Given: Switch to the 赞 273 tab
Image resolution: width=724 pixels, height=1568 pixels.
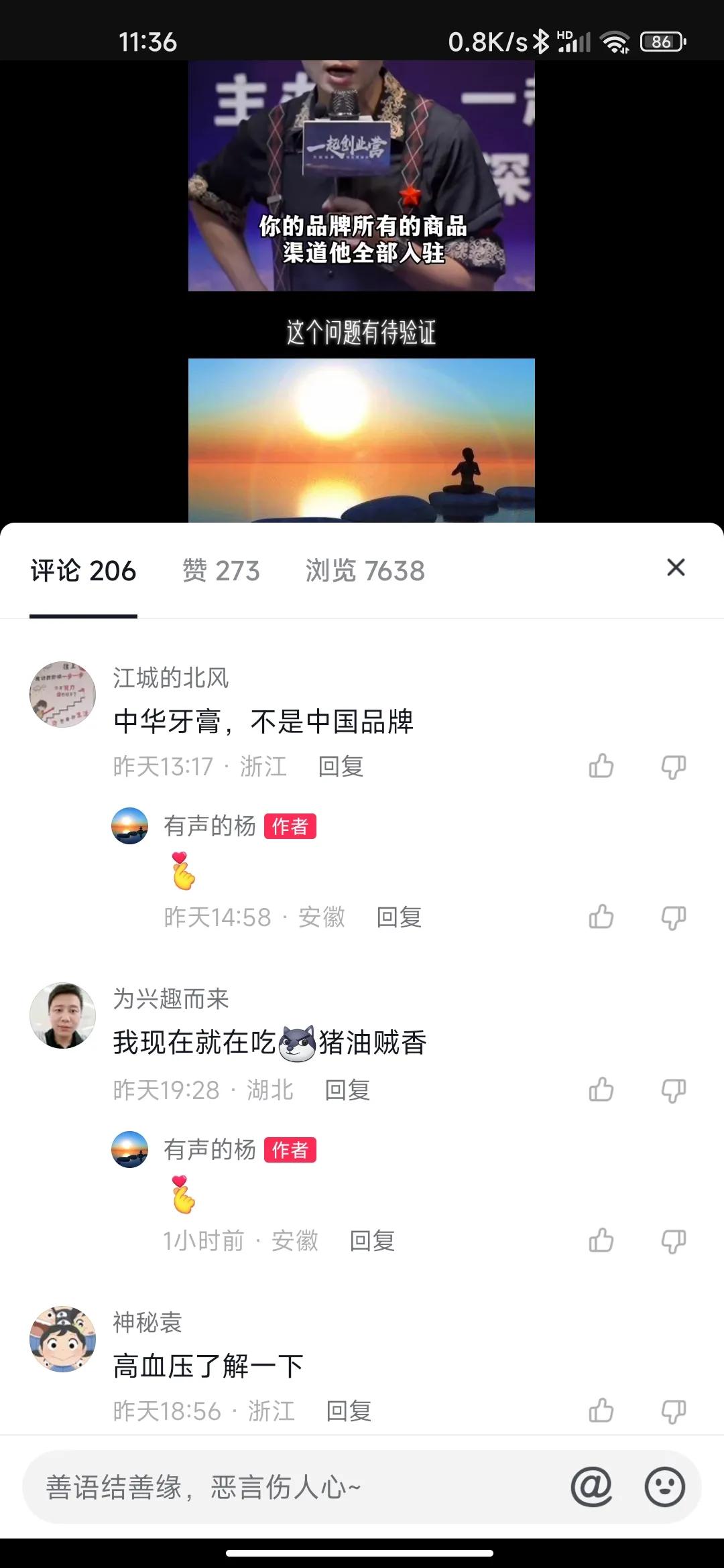Looking at the screenshot, I should 221,571.
